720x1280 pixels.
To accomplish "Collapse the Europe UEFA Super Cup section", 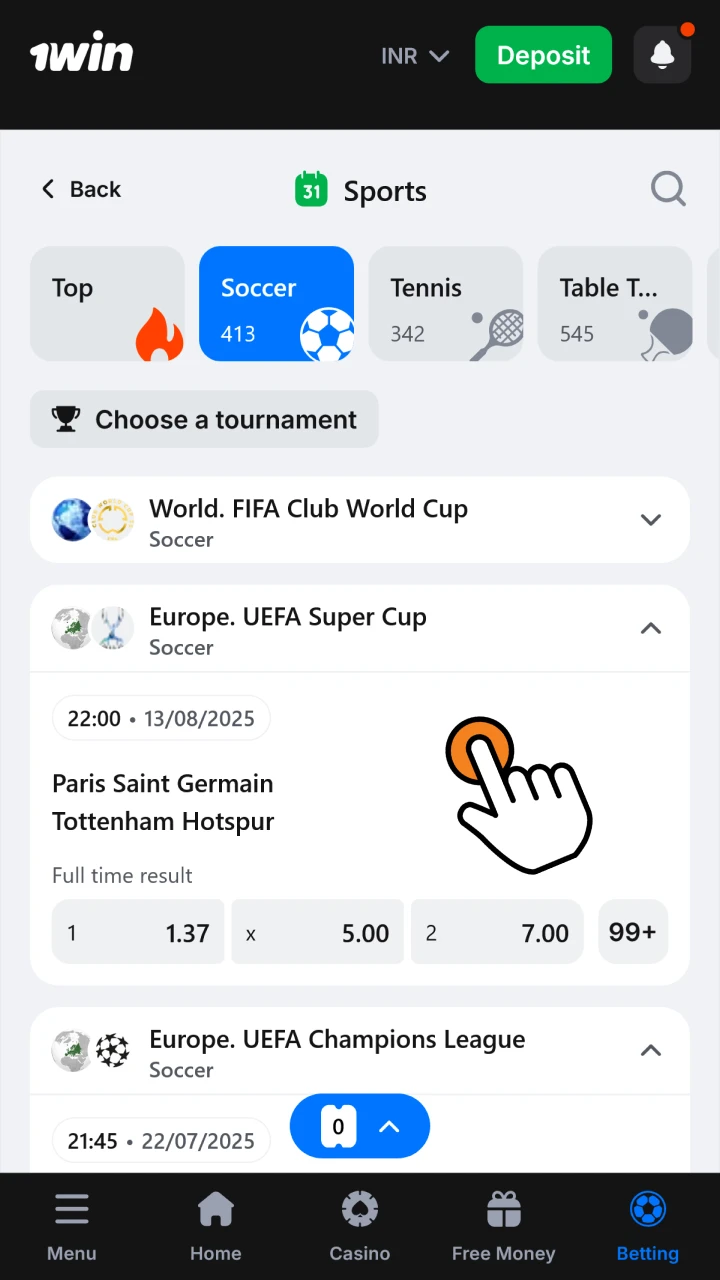I will [651, 628].
